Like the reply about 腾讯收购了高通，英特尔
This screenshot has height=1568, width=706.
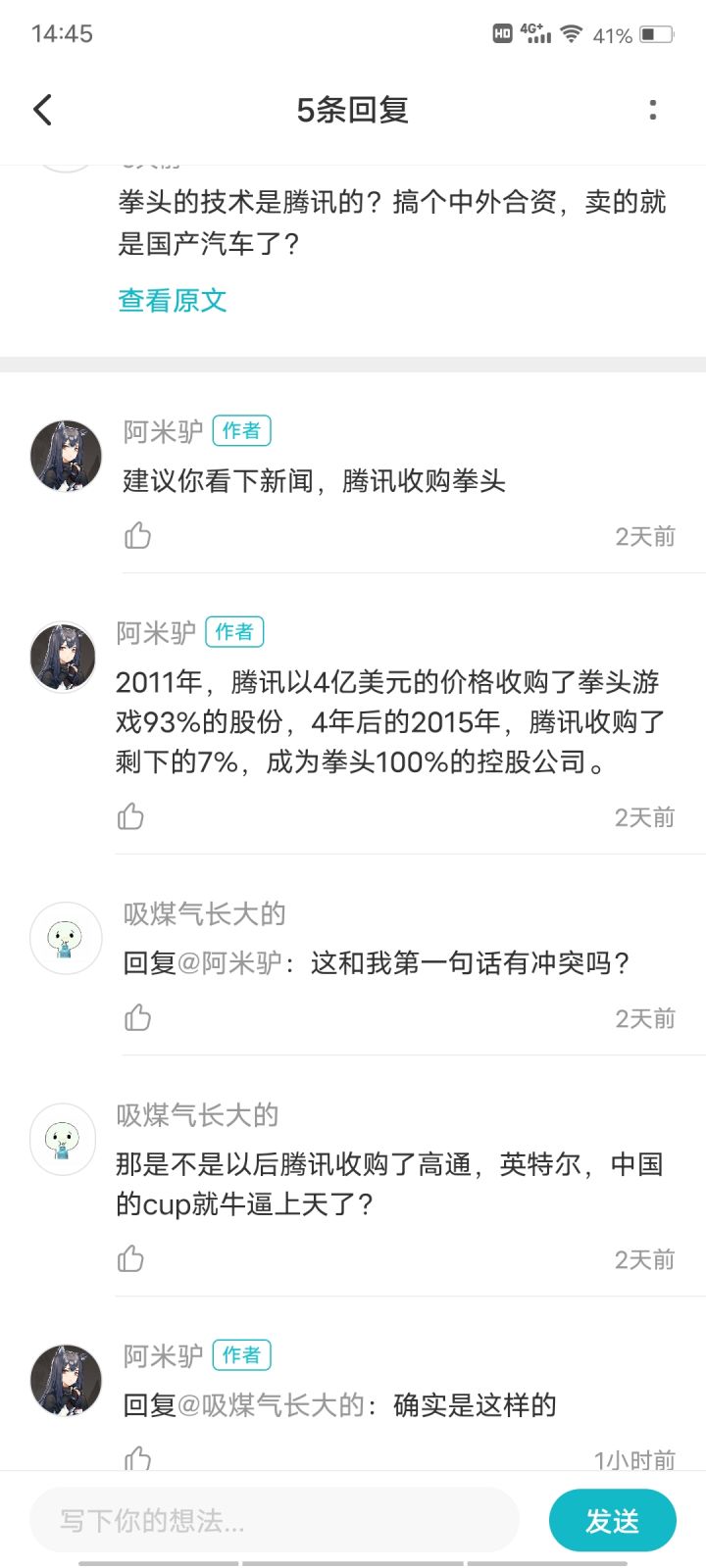(130, 1258)
